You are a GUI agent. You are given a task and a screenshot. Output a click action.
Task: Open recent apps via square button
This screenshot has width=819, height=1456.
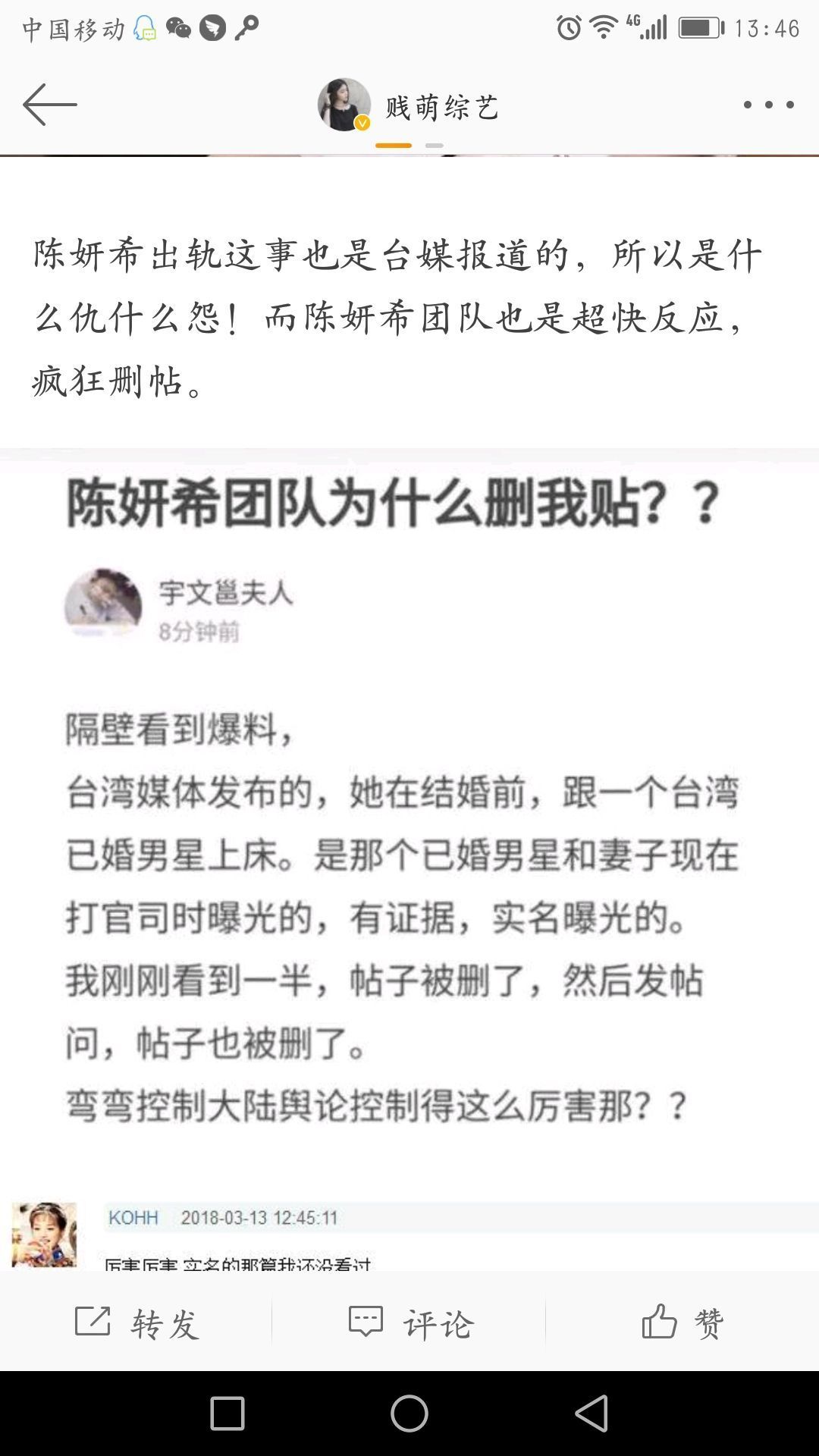click(227, 1414)
